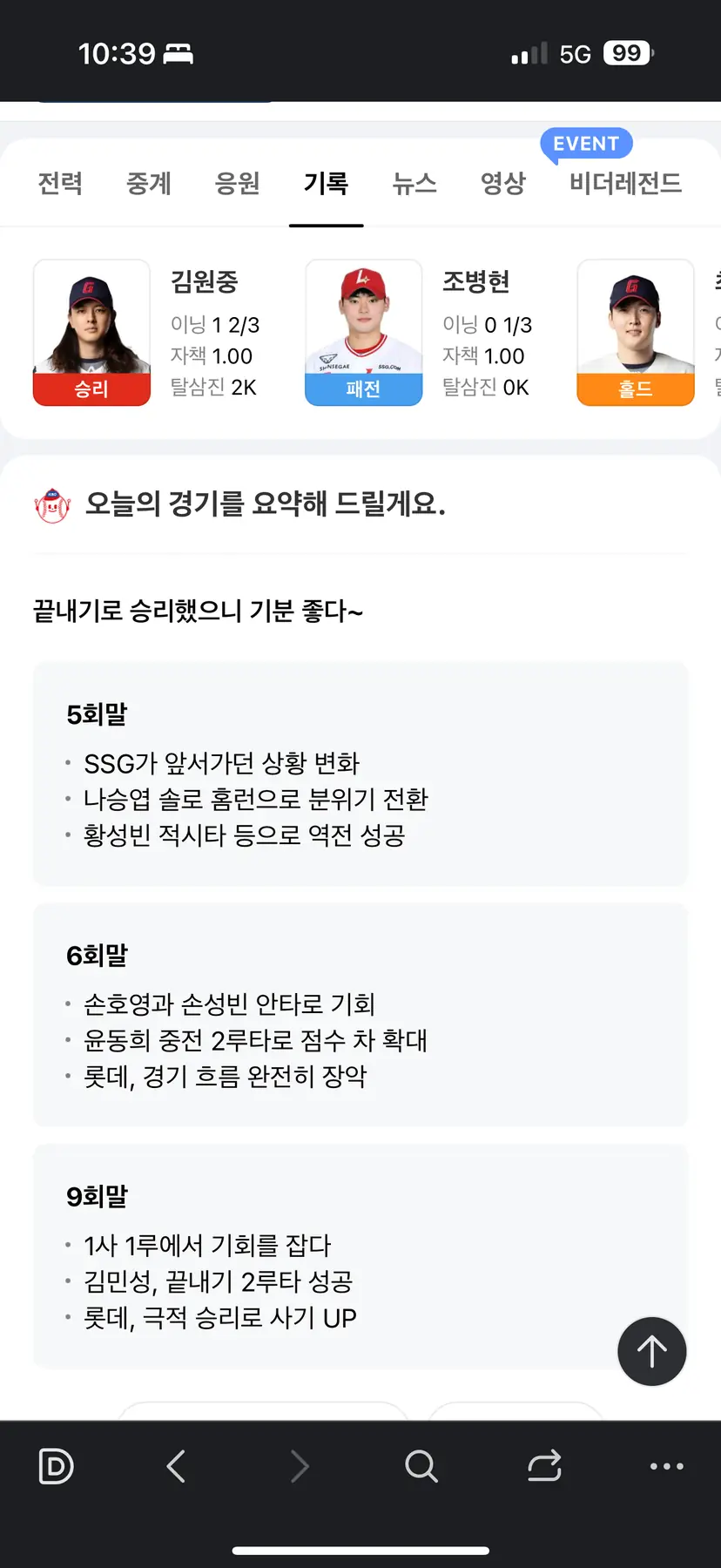Go to the 비더레전드 event tab
Screen dimensions: 721x1568
(x=625, y=183)
